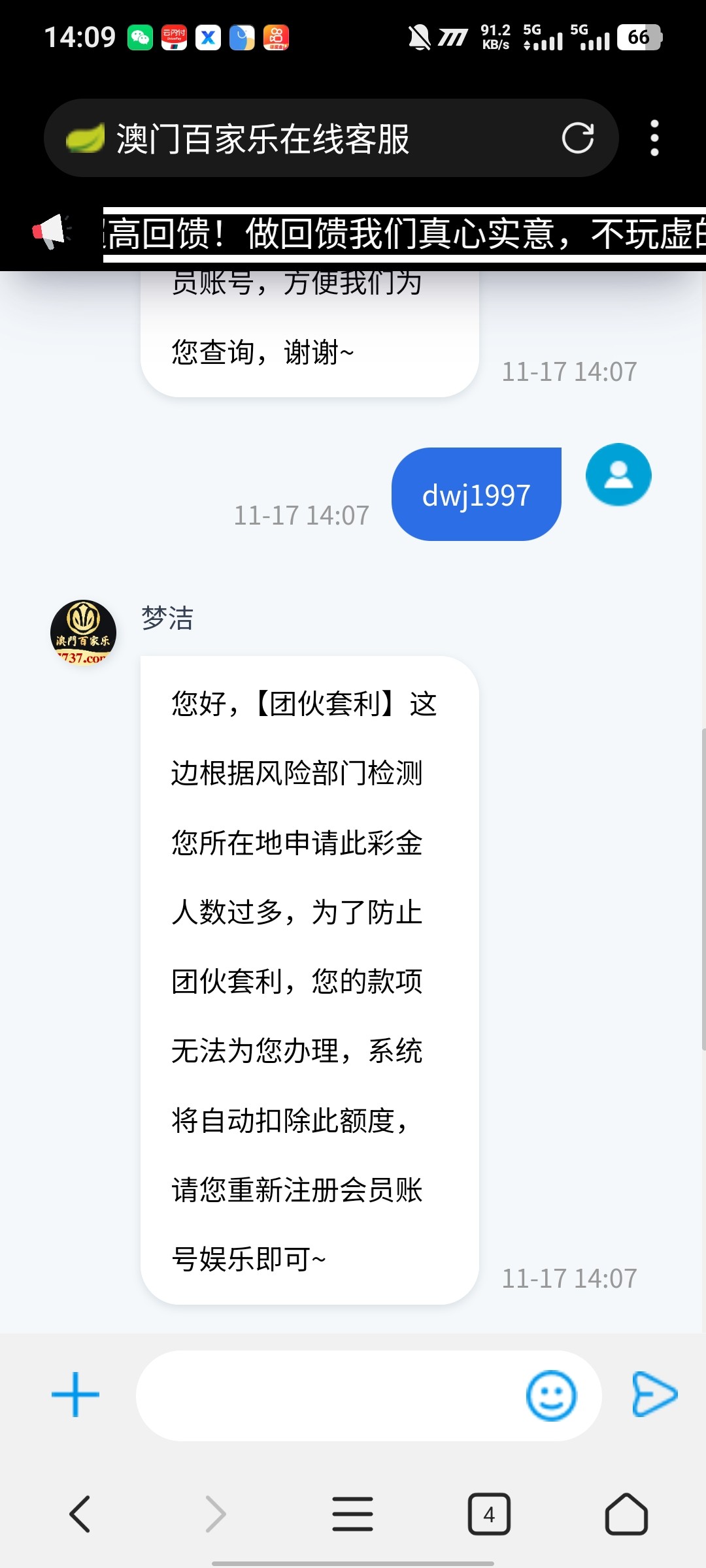Viewport: 706px width, 1568px height.
Task: Open the browser three-dot overflow menu
Action: [x=653, y=138]
